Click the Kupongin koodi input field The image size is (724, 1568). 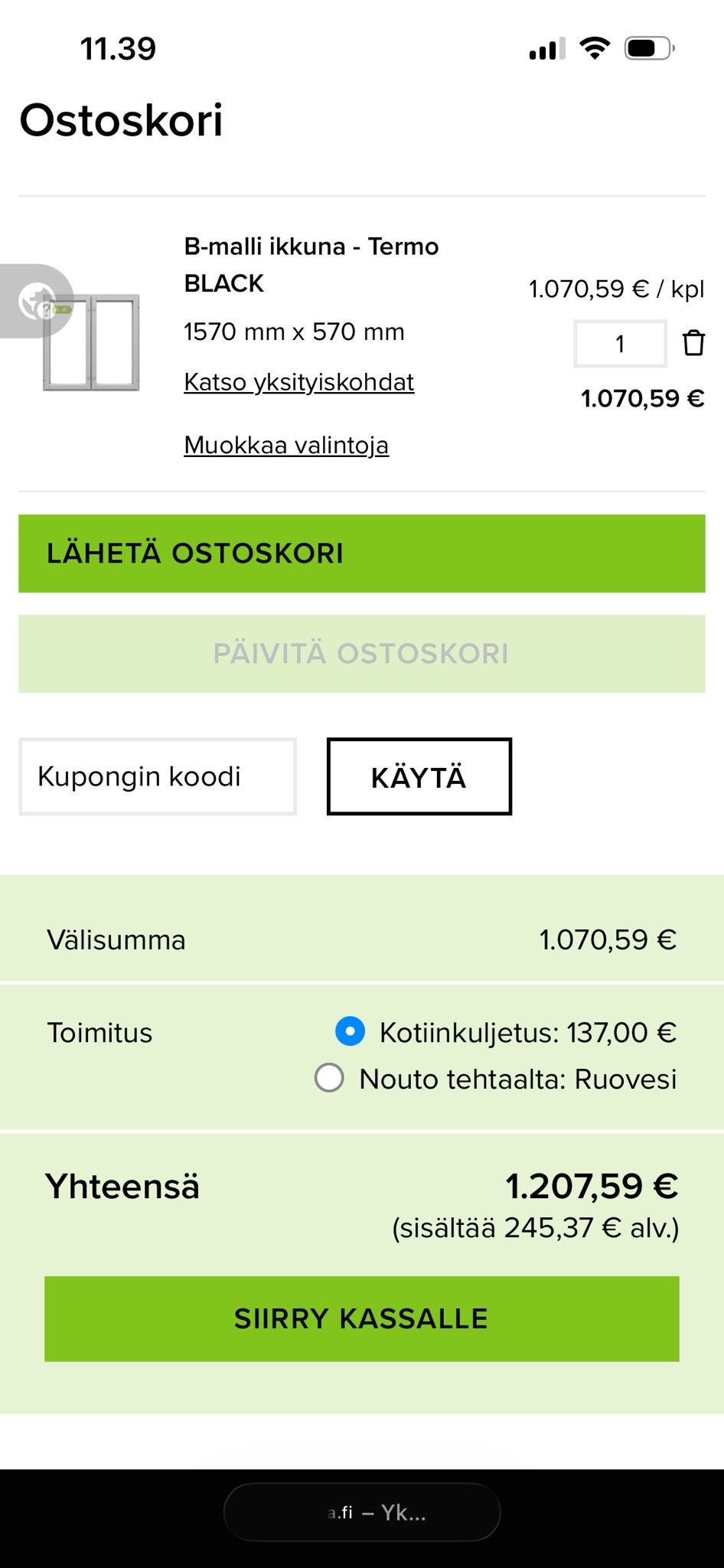click(158, 776)
